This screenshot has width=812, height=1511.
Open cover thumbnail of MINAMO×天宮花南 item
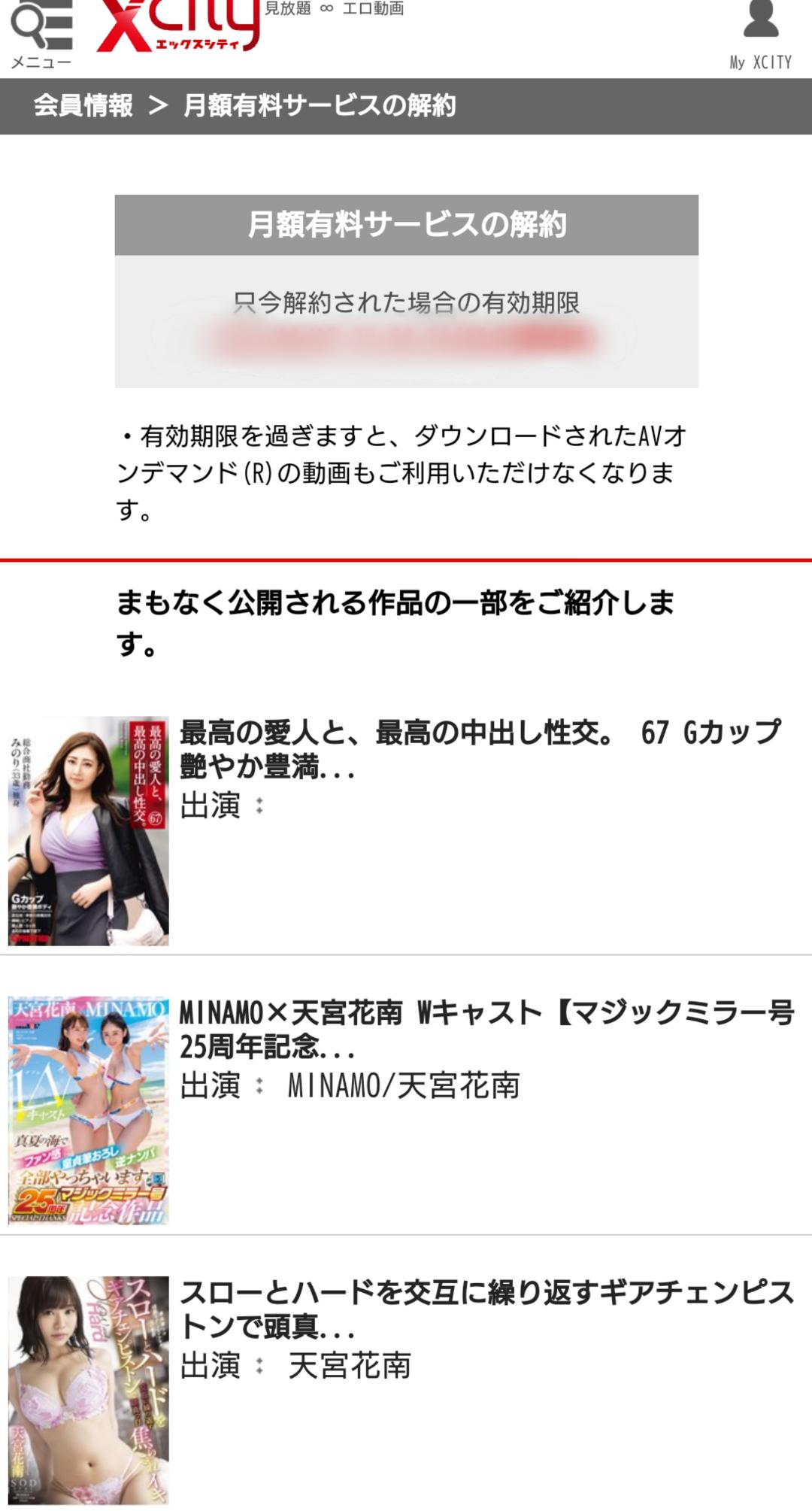tap(89, 1110)
